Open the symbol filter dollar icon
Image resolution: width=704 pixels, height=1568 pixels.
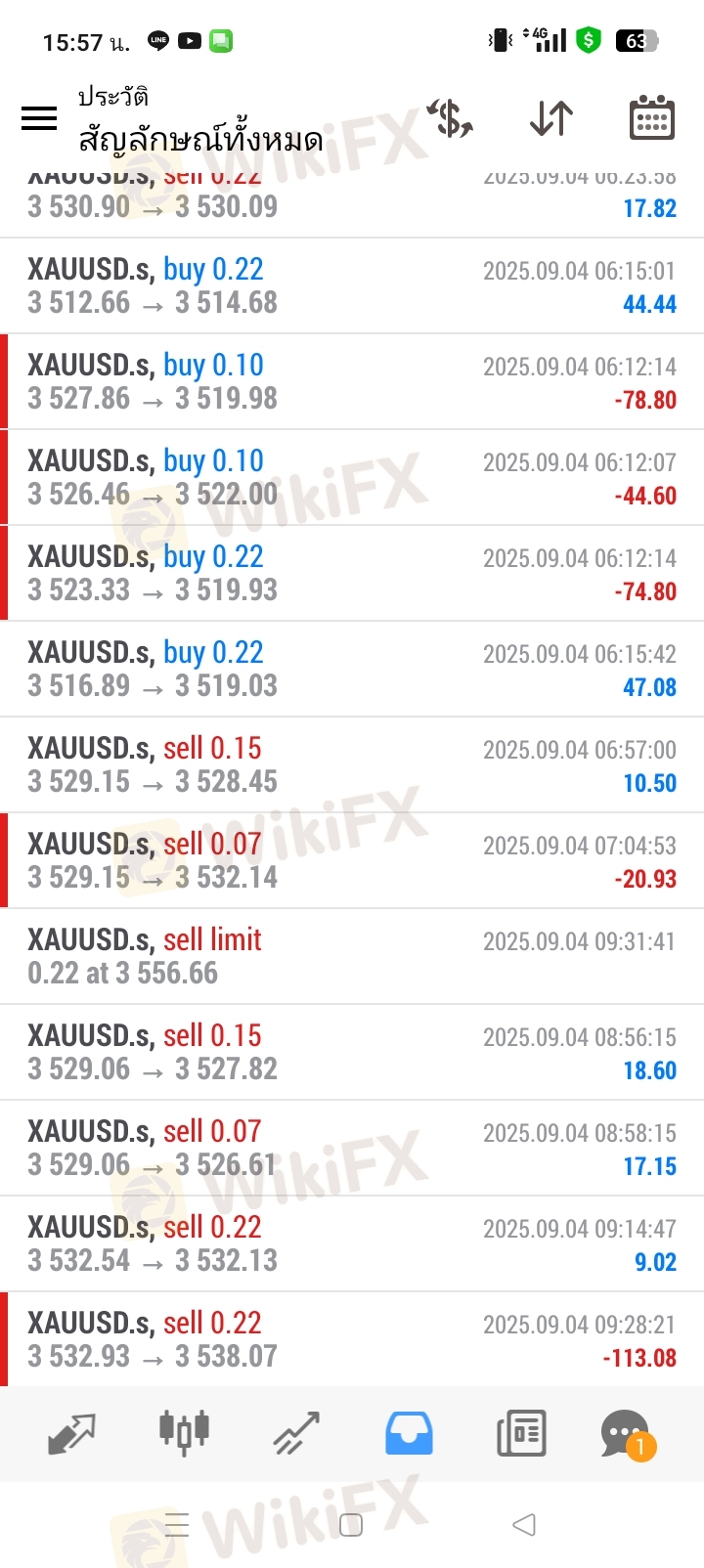point(450,118)
